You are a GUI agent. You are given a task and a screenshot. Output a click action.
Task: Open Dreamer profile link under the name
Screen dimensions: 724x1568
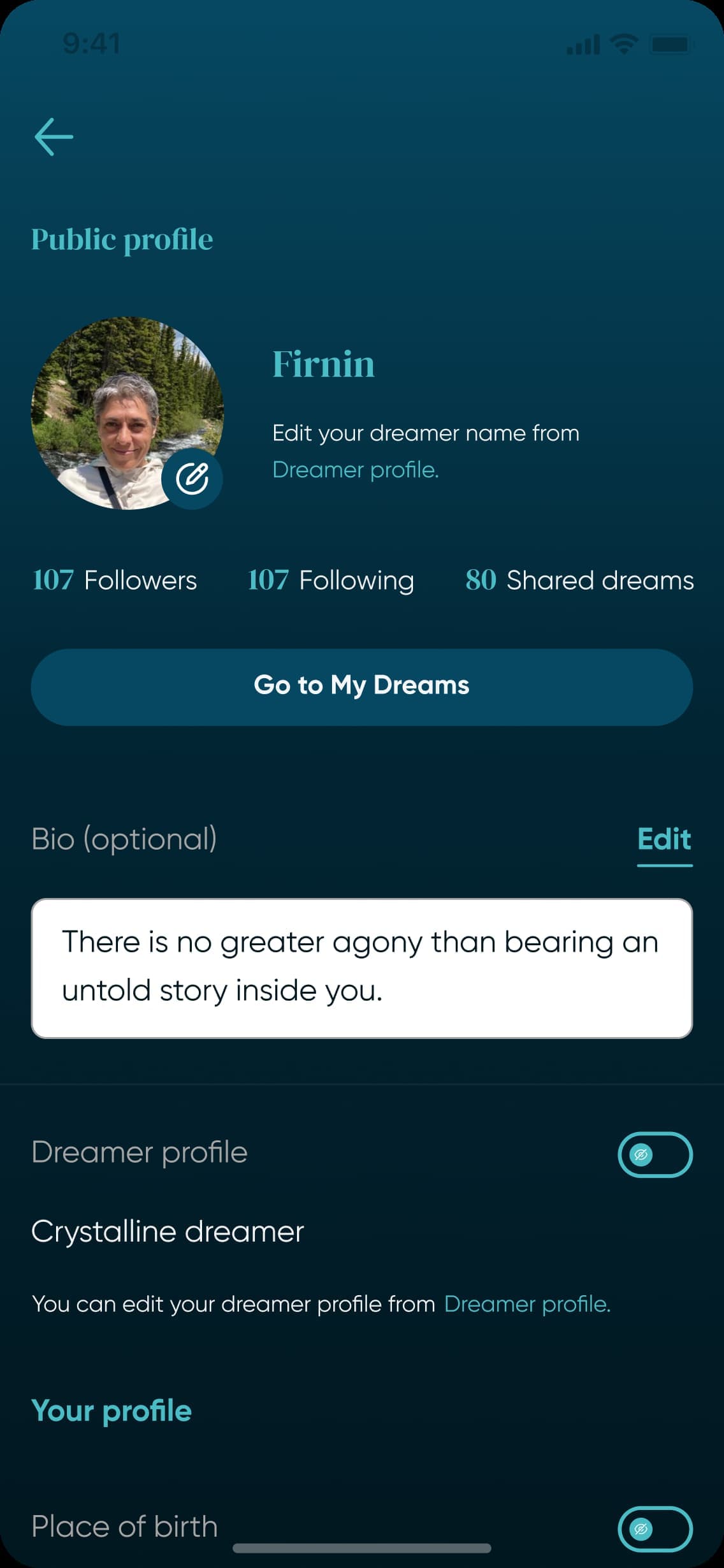point(355,470)
